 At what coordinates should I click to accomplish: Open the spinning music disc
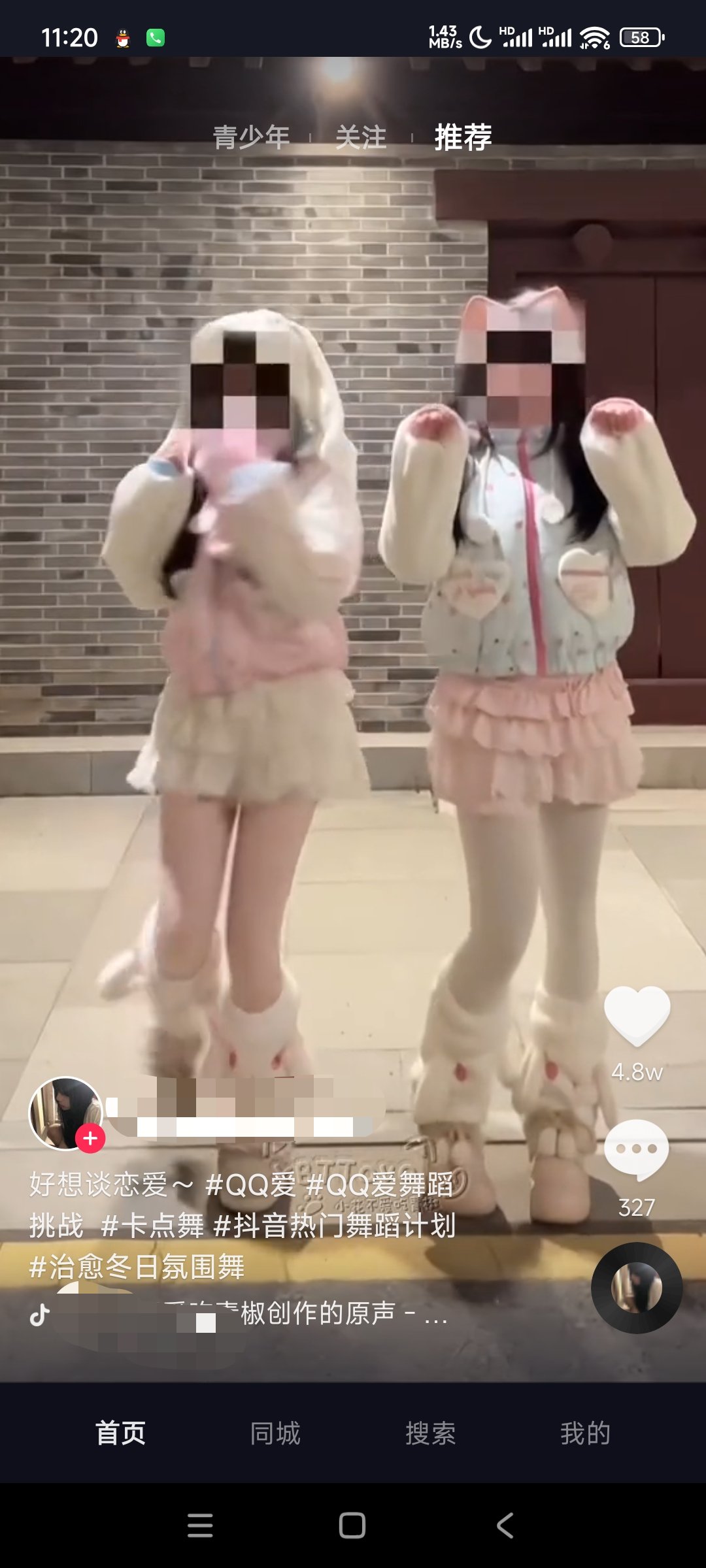tap(637, 1288)
